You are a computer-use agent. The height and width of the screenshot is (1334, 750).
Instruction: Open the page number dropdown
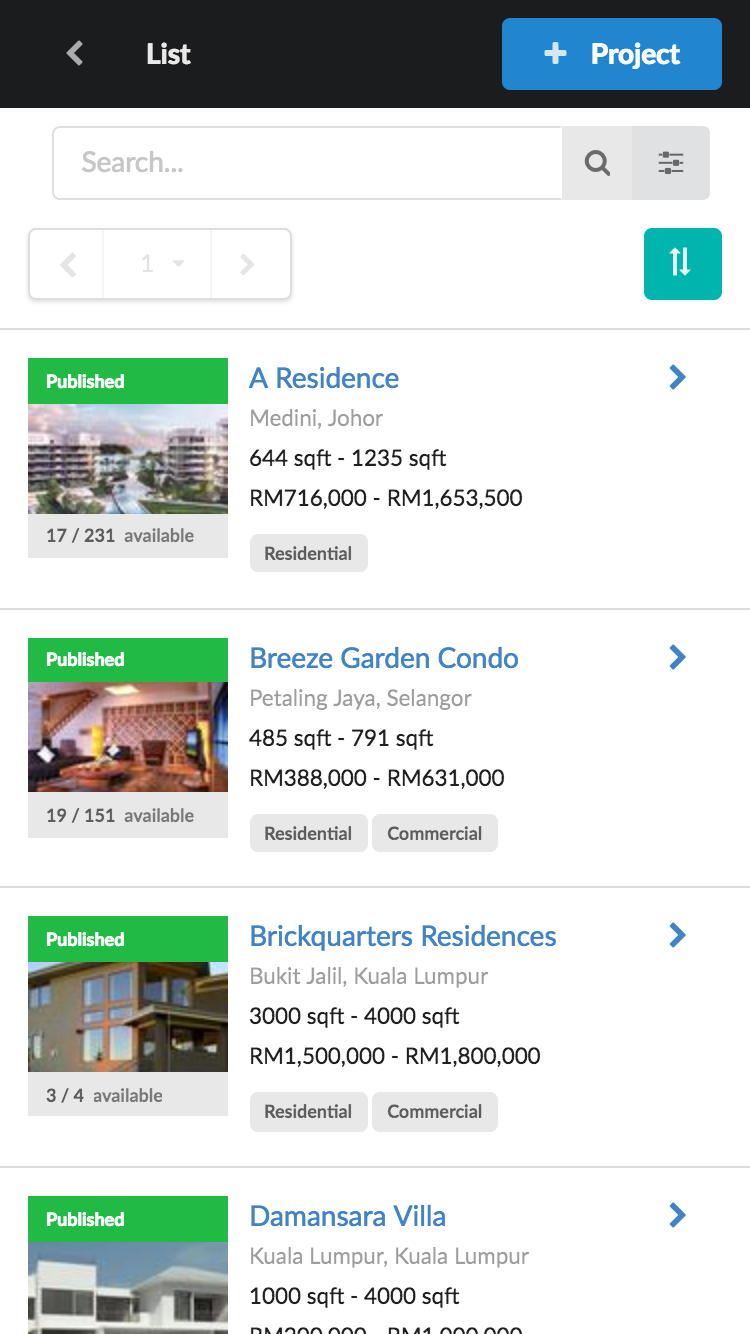click(x=158, y=264)
